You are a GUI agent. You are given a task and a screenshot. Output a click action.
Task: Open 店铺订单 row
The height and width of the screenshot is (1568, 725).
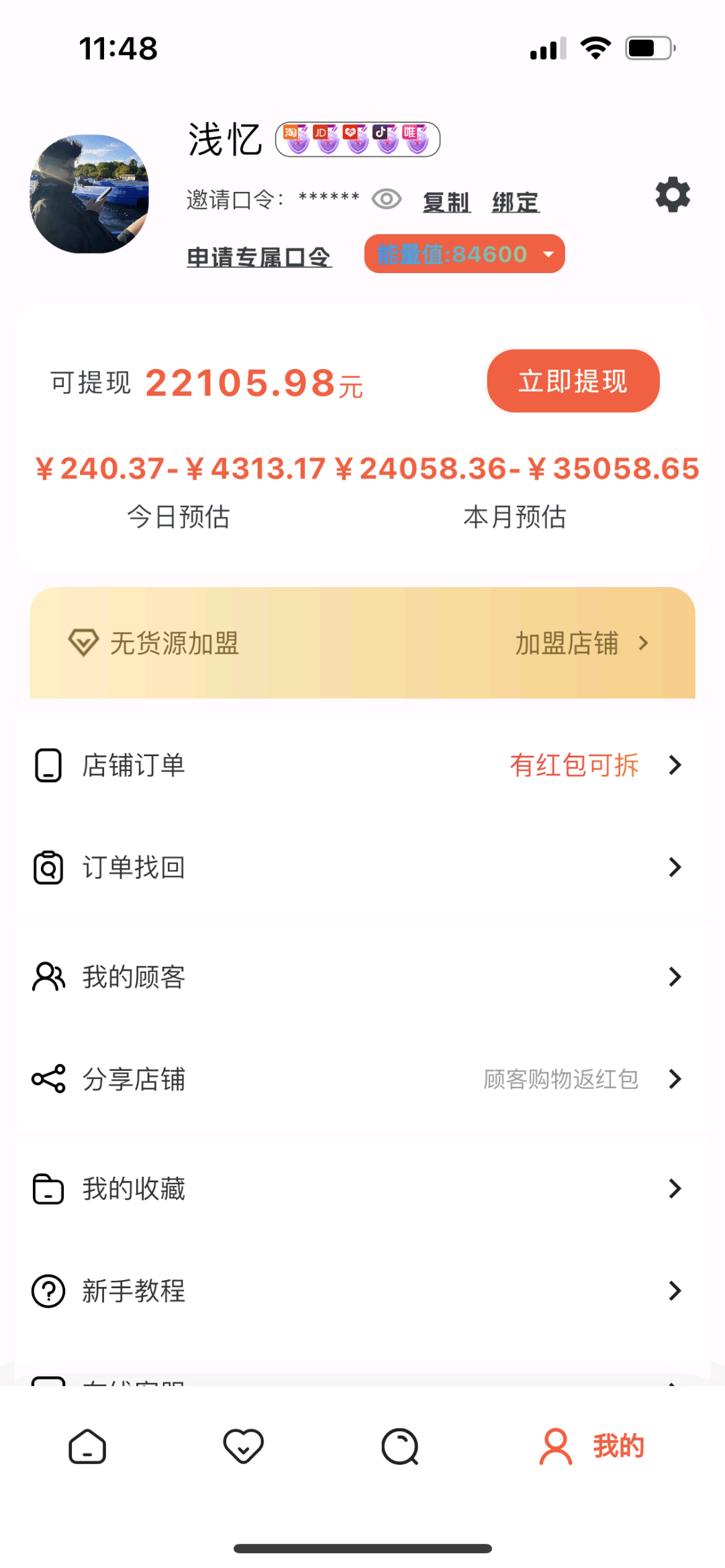click(x=362, y=765)
